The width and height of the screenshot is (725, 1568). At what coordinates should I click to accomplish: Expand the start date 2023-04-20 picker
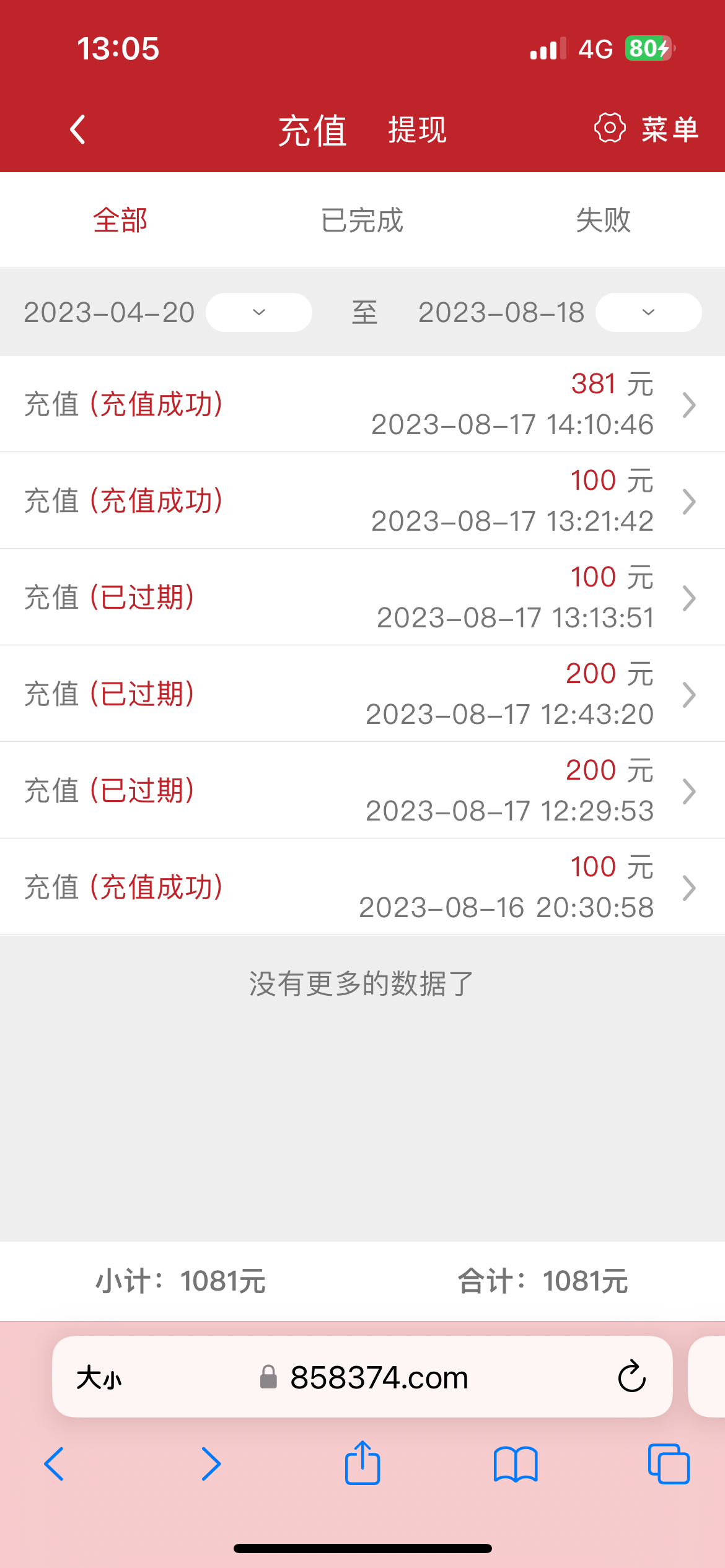[258, 313]
